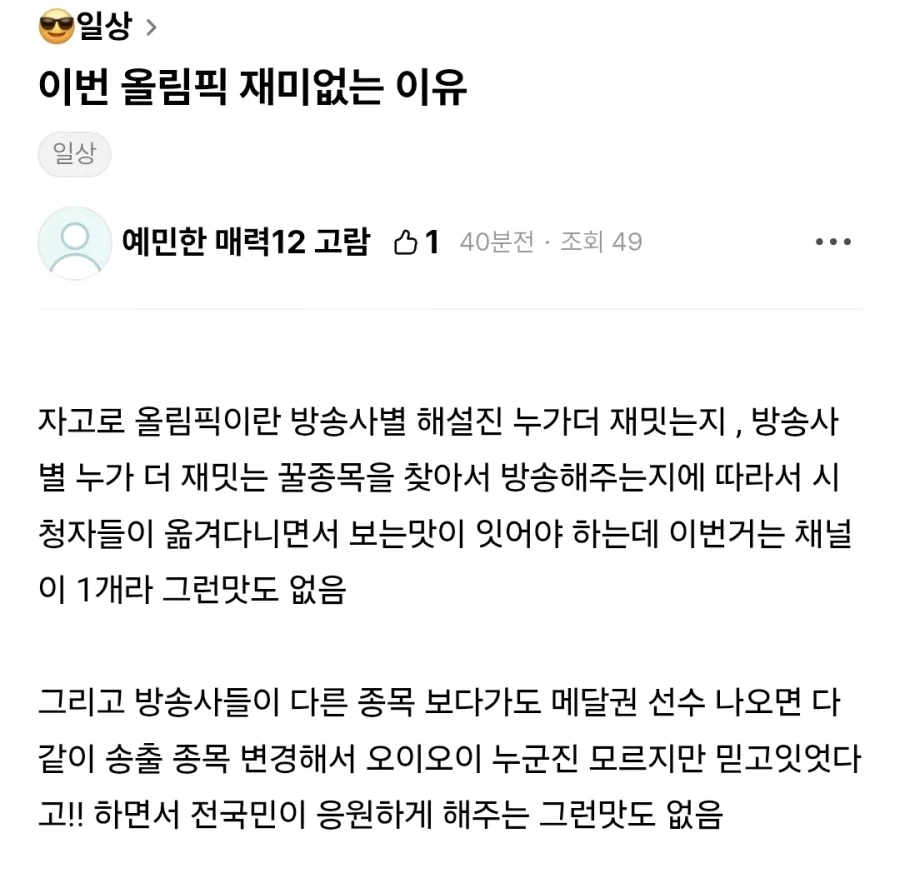The height and width of the screenshot is (893, 900).
Task: Tap the 일상 category chip
Action: [74, 155]
